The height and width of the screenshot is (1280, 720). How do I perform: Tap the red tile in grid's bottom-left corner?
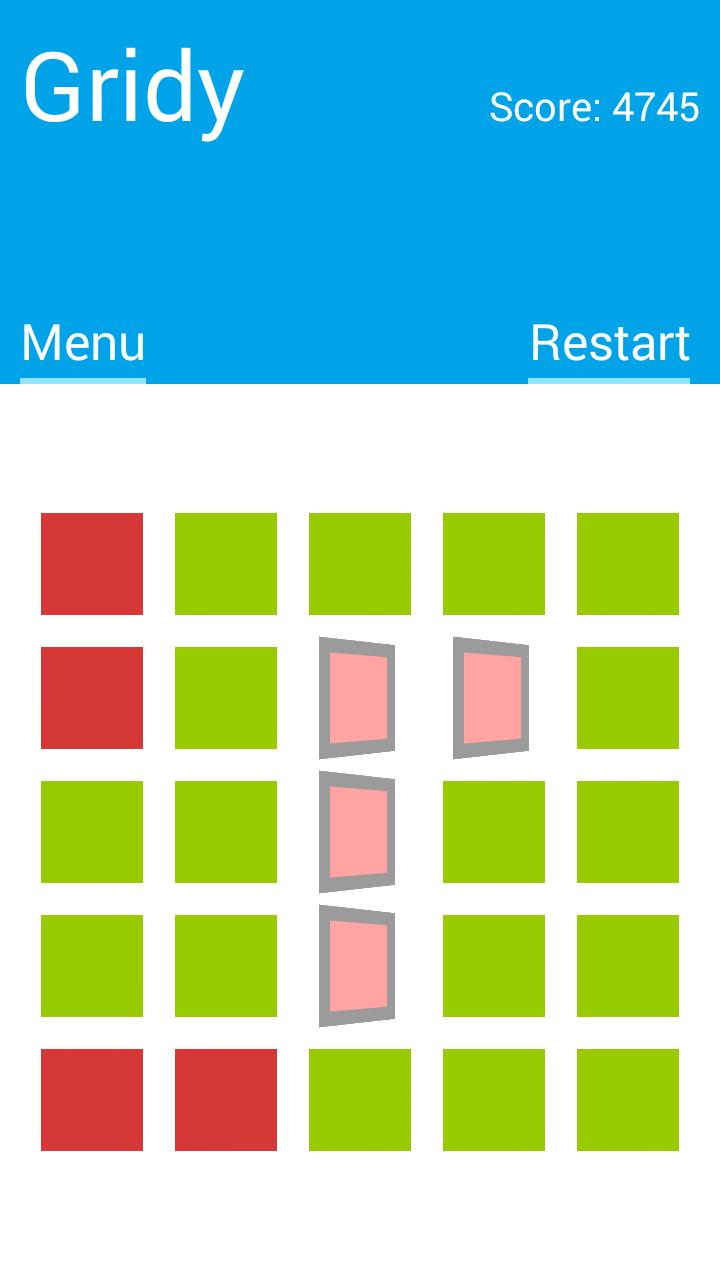[x=92, y=1100]
